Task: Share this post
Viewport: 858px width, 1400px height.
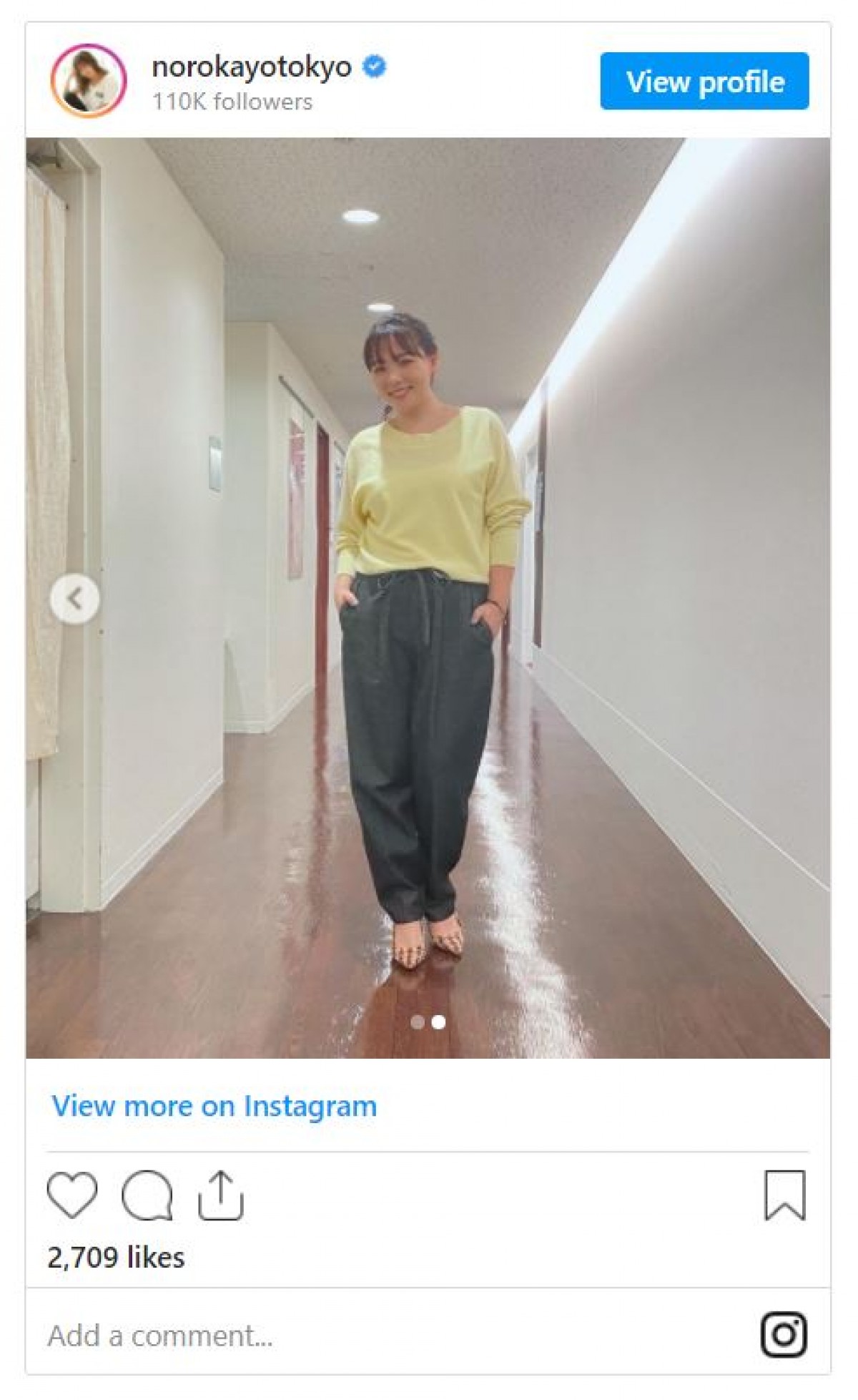Action: coord(221,1195)
